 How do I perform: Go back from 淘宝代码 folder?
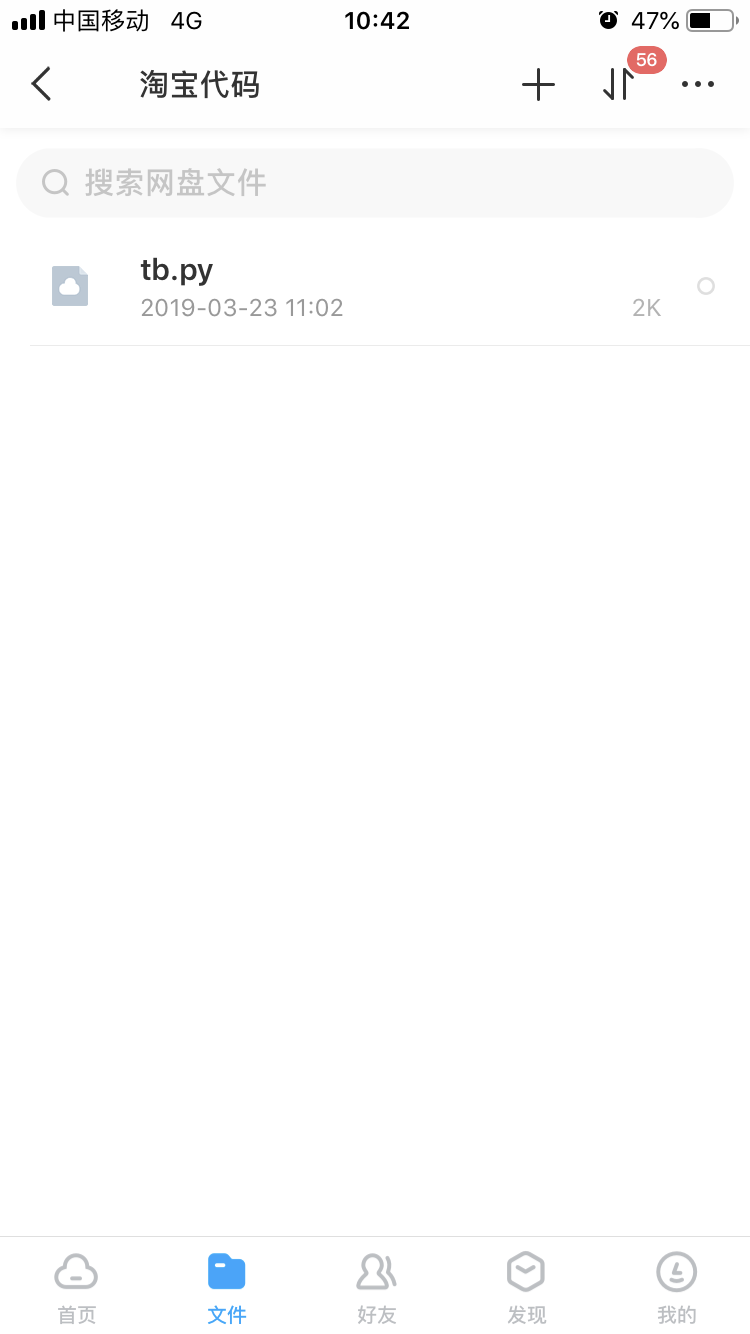(x=41, y=85)
